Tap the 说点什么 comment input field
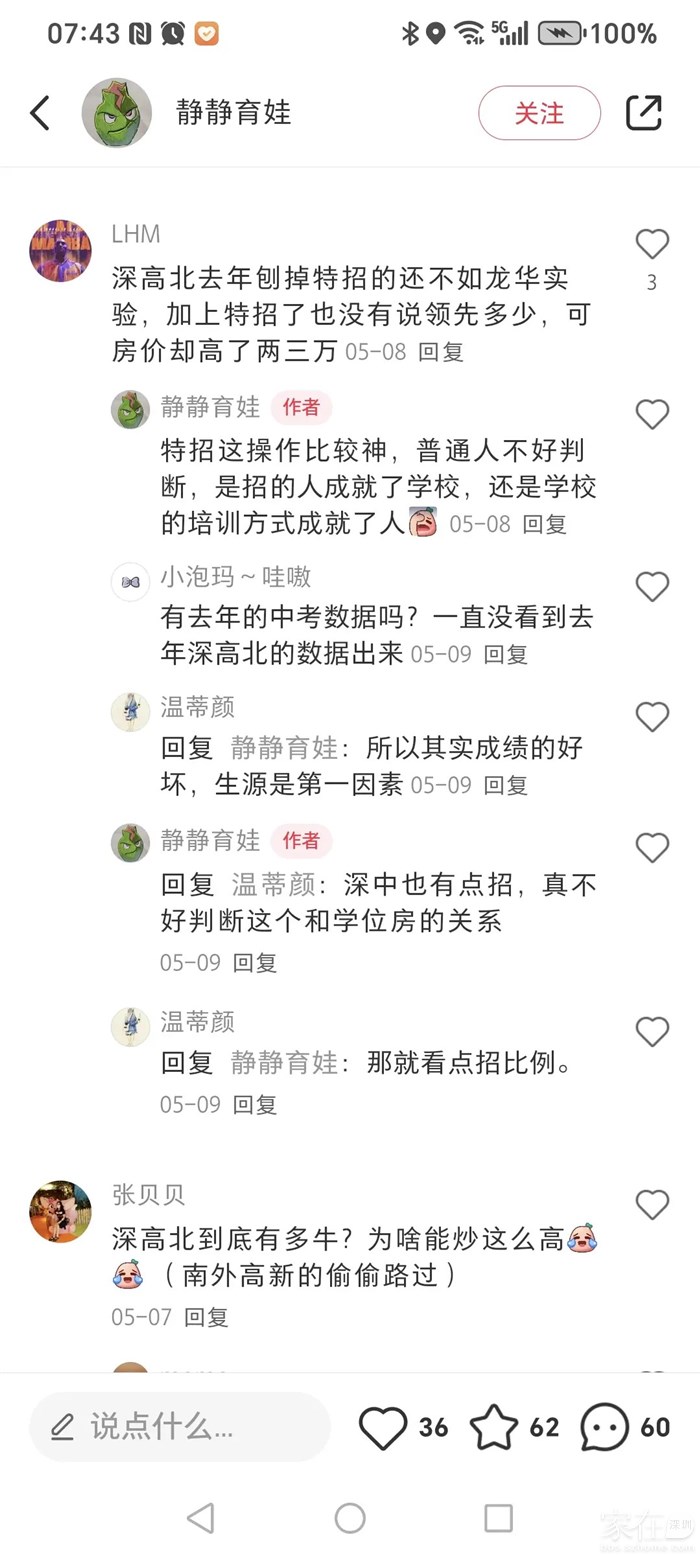Viewport: 700px width, 1555px height. 180,1427
